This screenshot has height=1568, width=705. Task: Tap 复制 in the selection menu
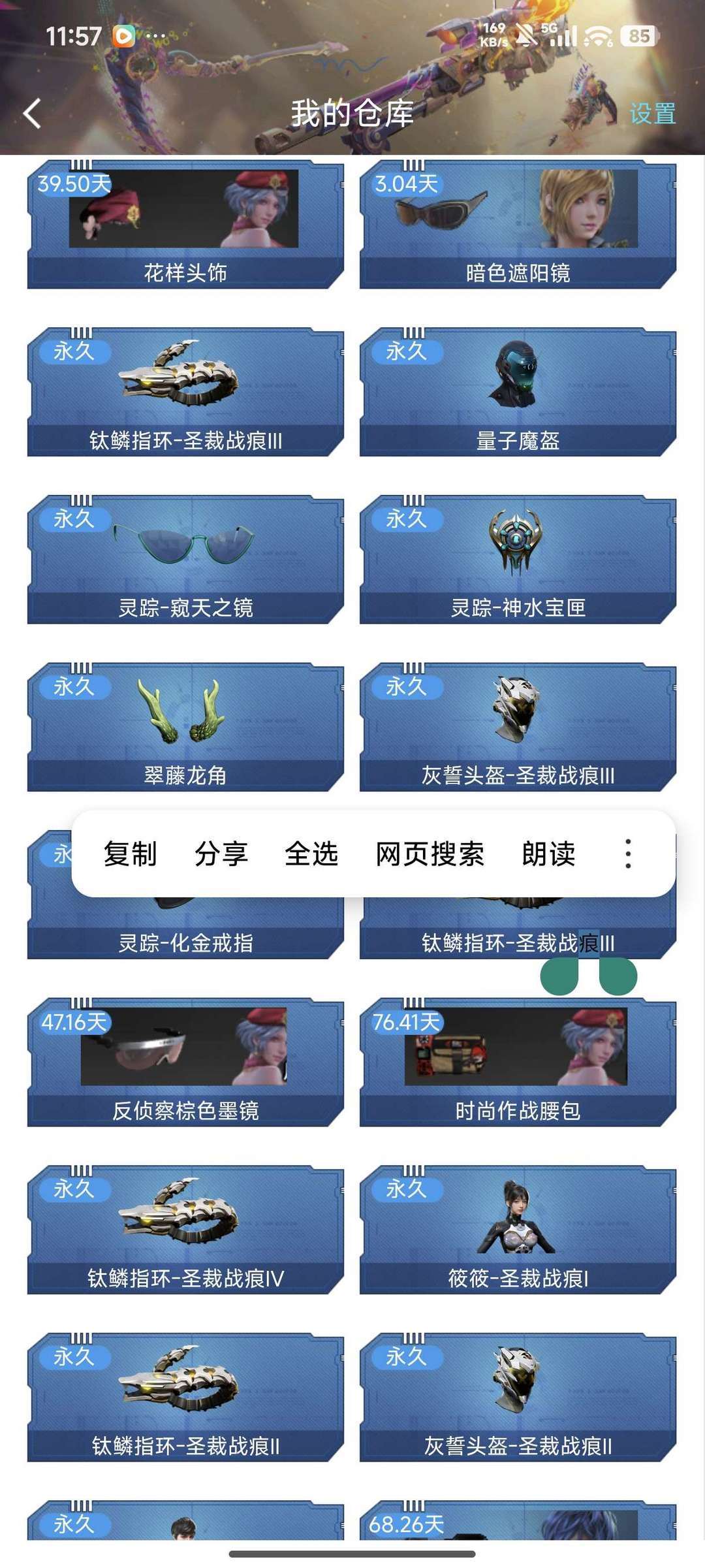[130, 854]
